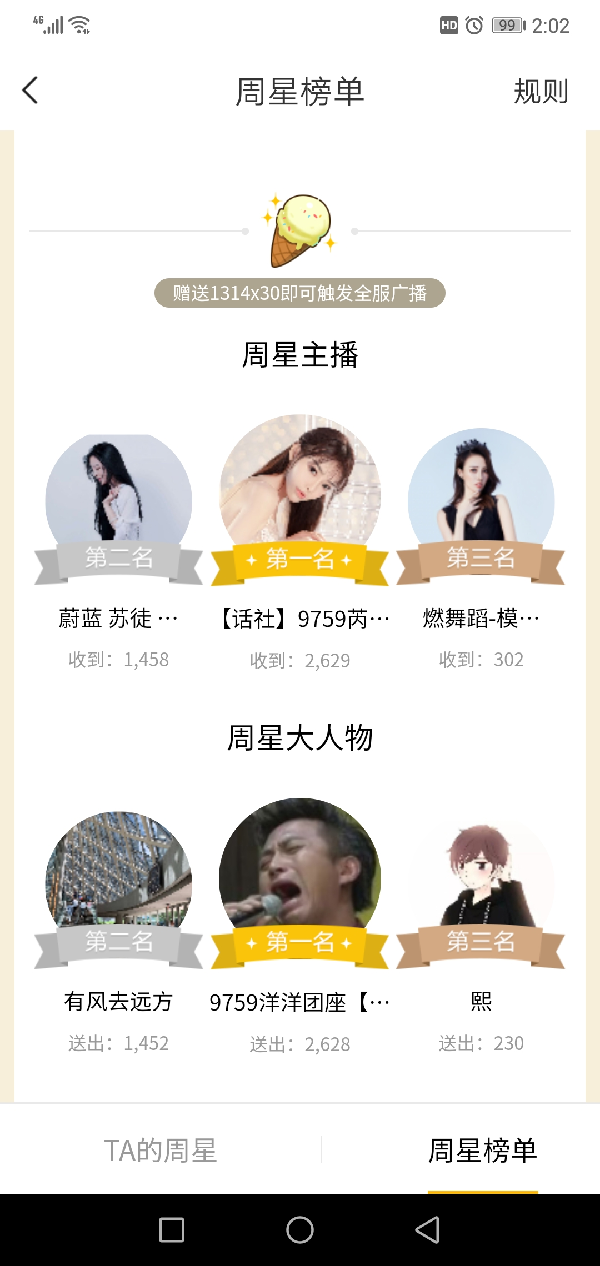Switch to the TA的周星 tab
600x1266 pixels.
[x=160, y=1150]
